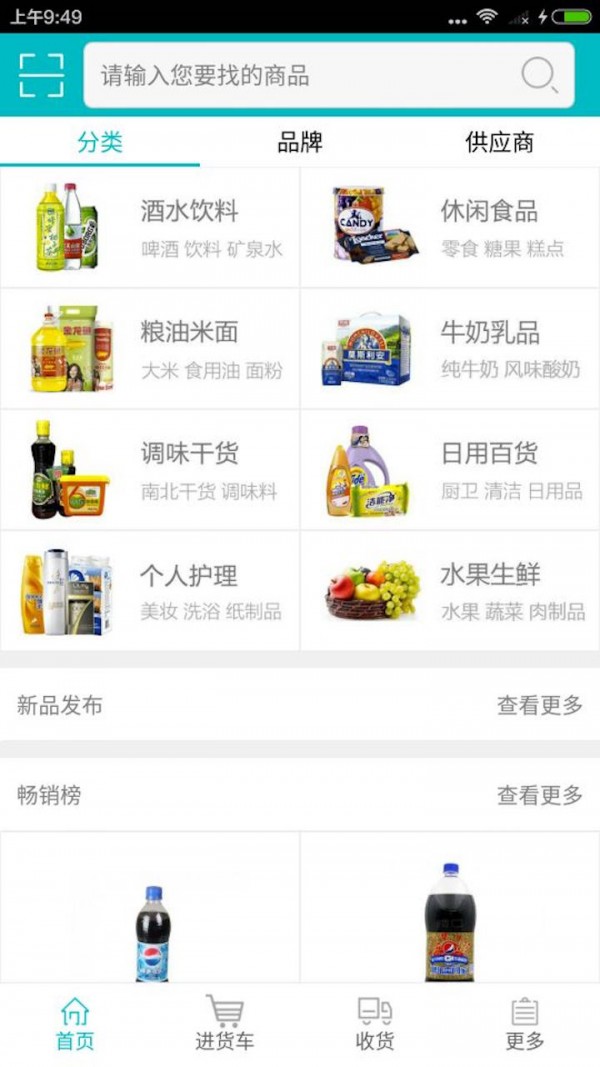Go to the 进货车 cart tab
600x1067 pixels.
pos(225,1024)
